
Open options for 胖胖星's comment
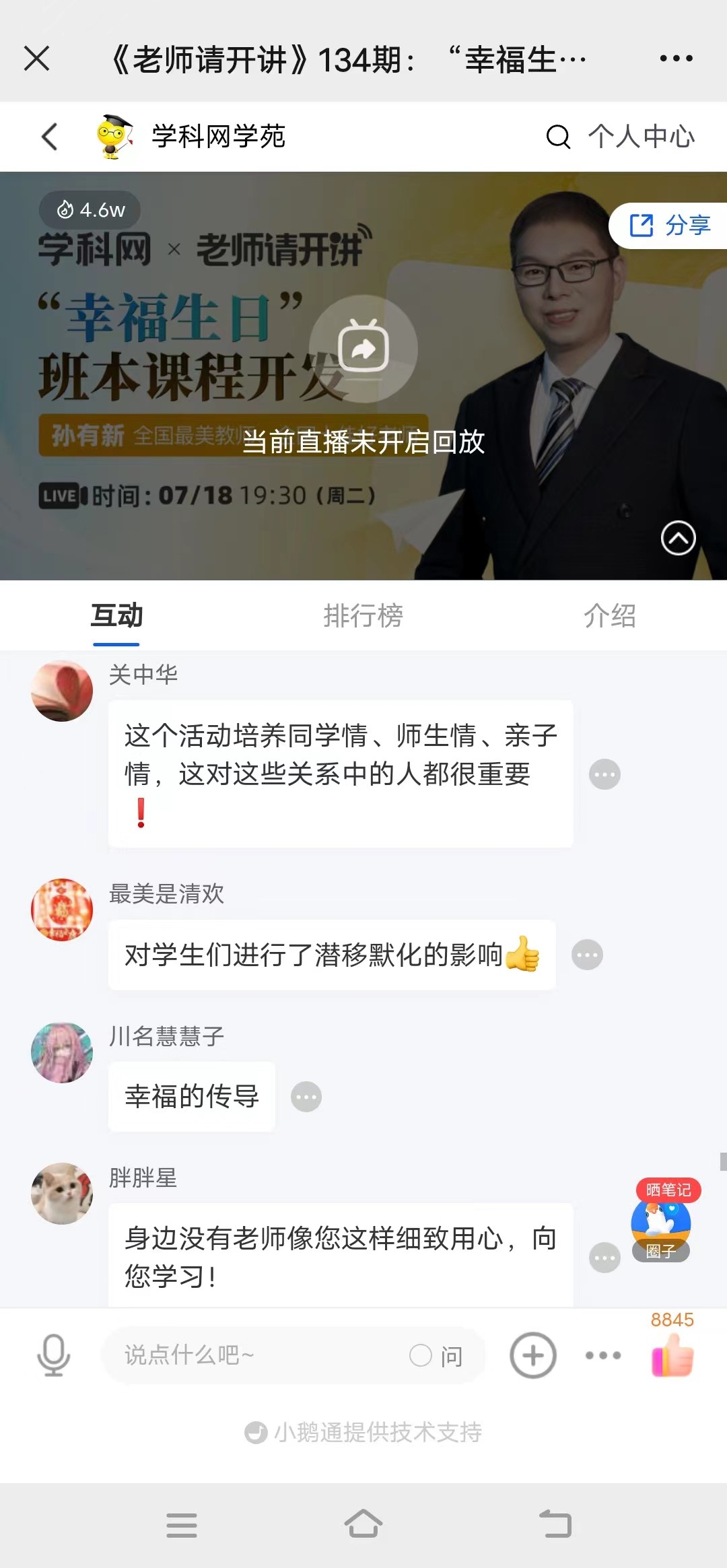coord(604,1258)
